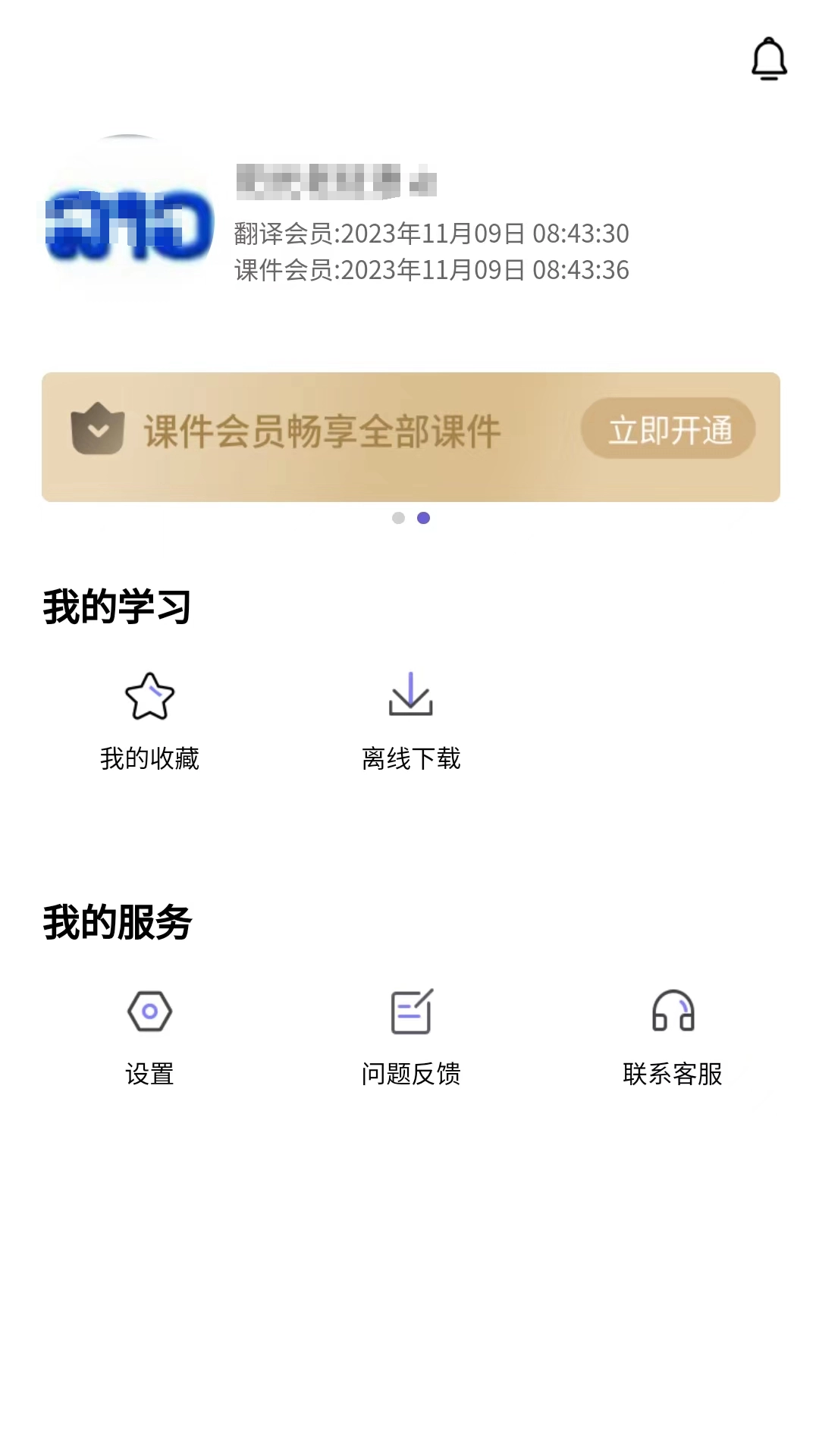Tap the 我的服务 section header
The width and height of the screenshot is (819, 1456).
coord(118,921)
